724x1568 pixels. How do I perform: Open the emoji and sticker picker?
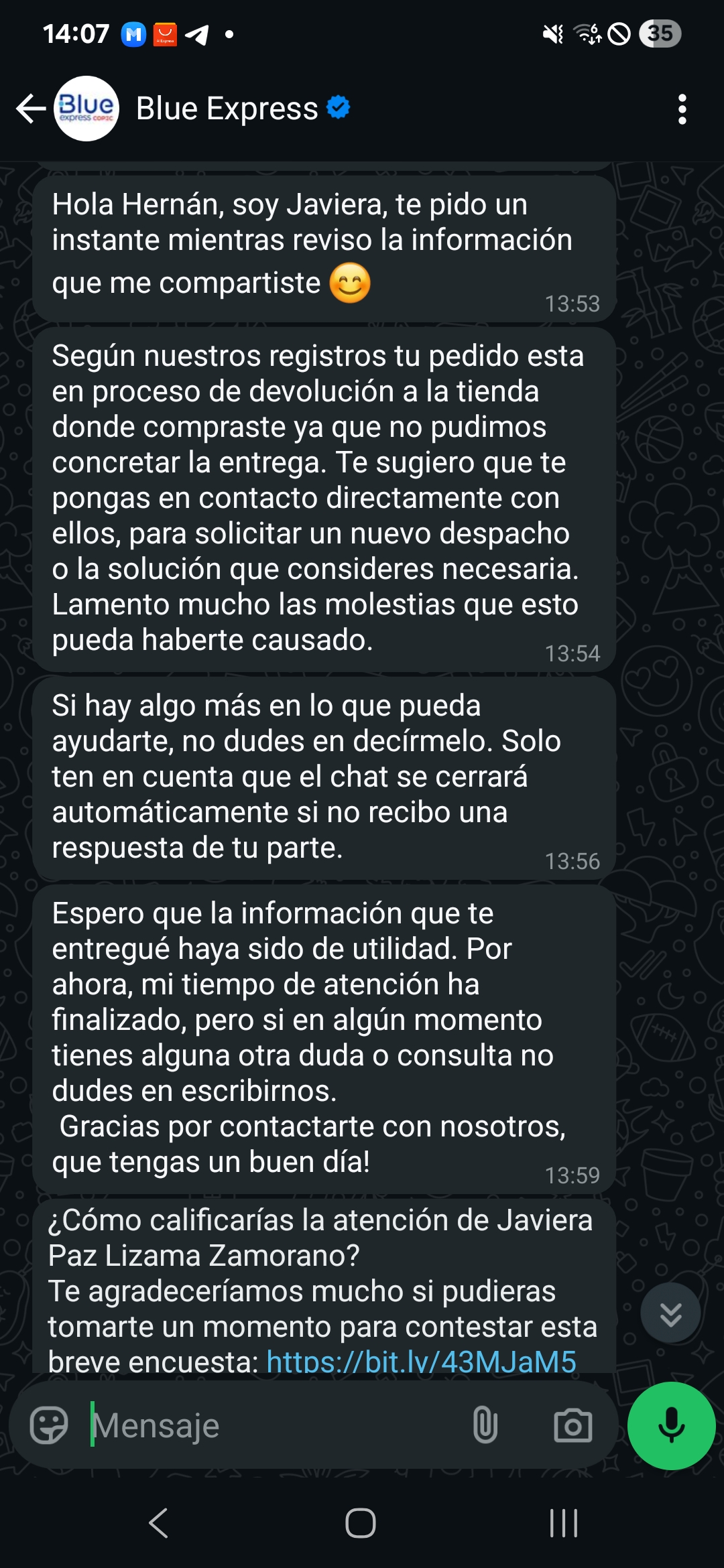point(49,1425)
